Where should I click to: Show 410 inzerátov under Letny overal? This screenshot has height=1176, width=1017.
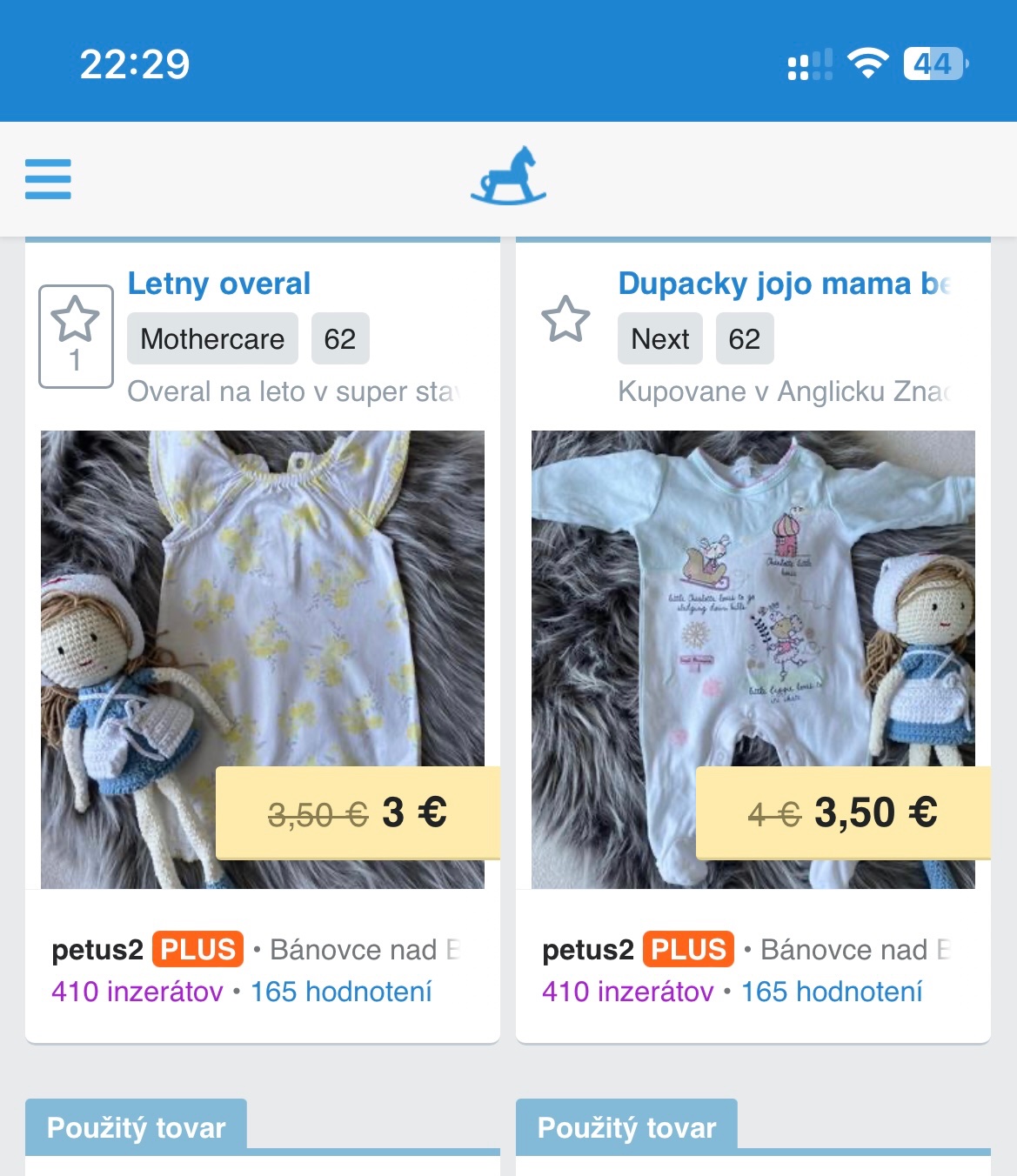137,992
